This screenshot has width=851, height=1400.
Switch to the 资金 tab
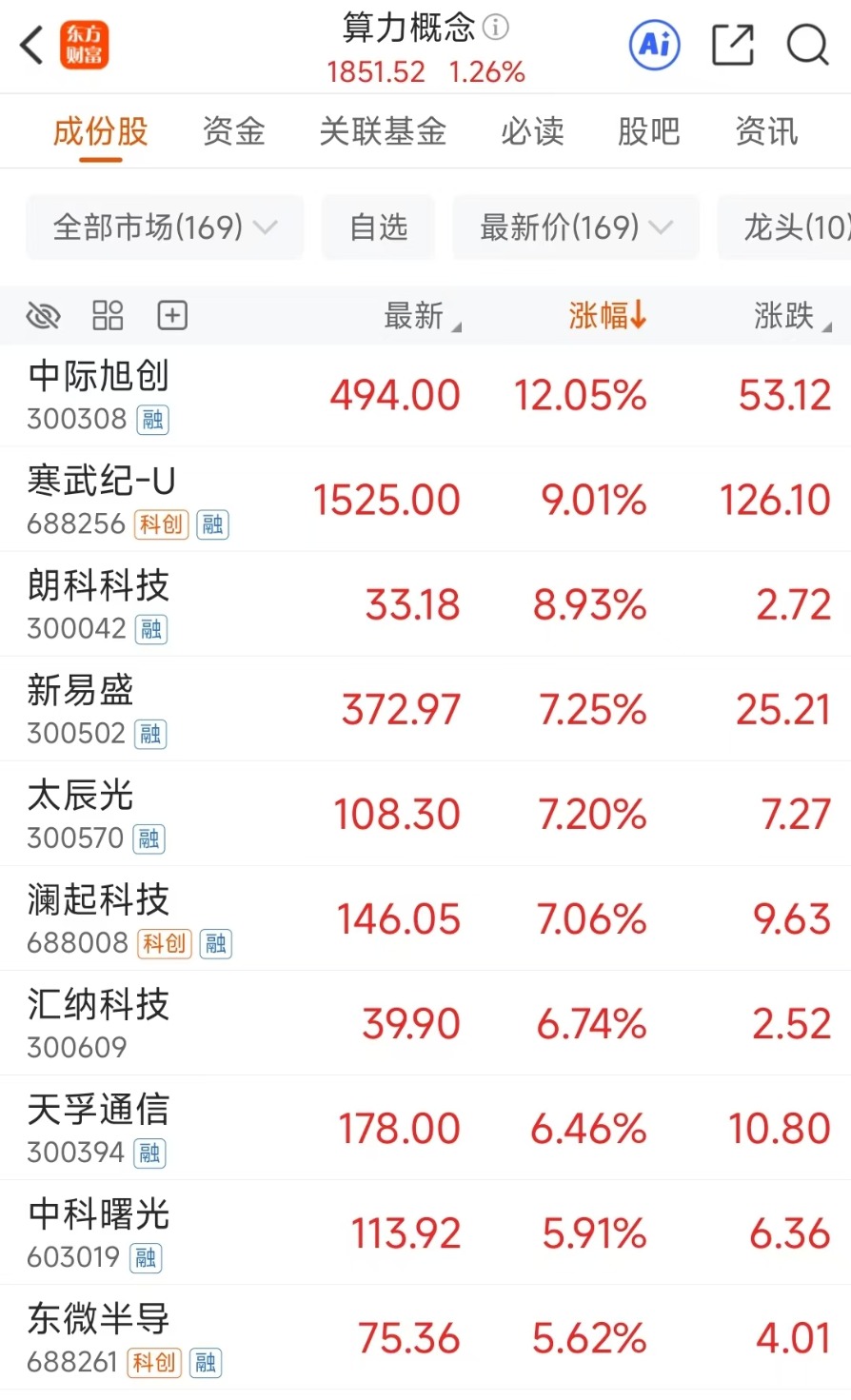point(233,131)
